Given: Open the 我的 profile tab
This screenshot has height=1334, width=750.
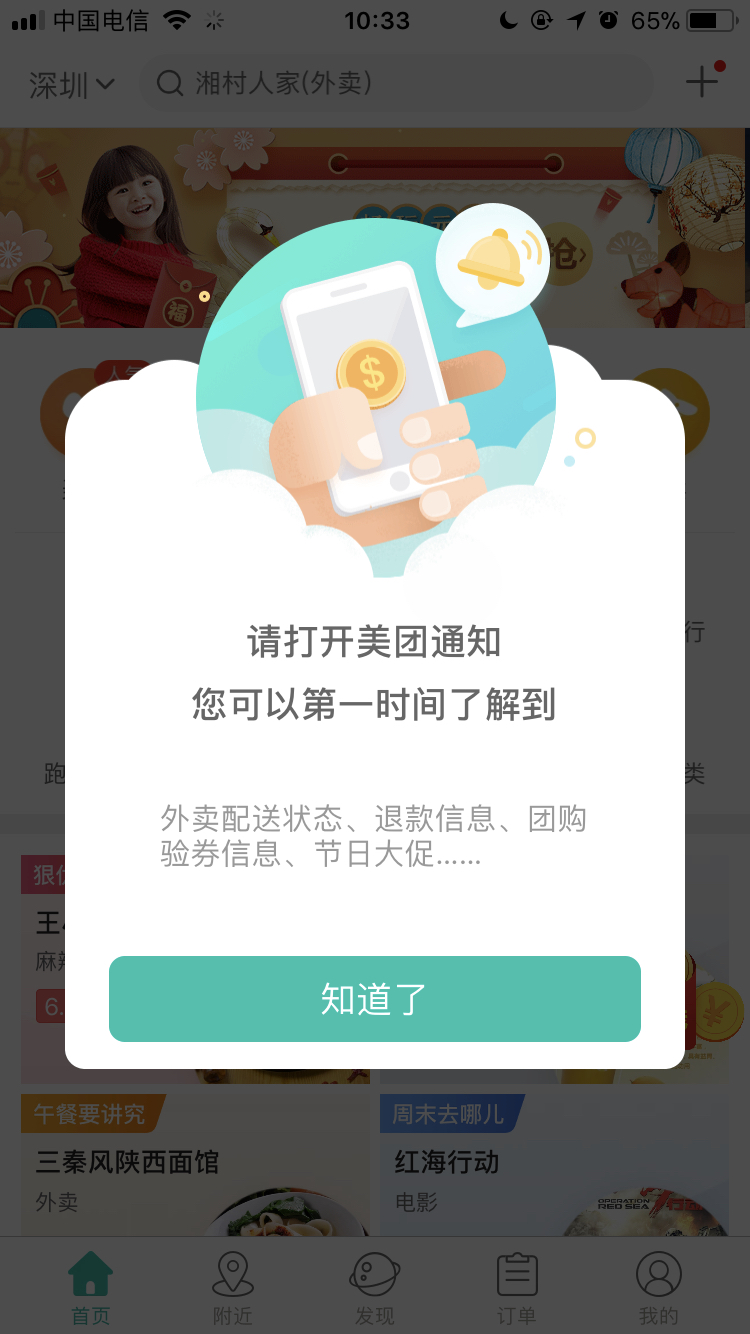Looking at the screenshot, I should click(658, 1288).
